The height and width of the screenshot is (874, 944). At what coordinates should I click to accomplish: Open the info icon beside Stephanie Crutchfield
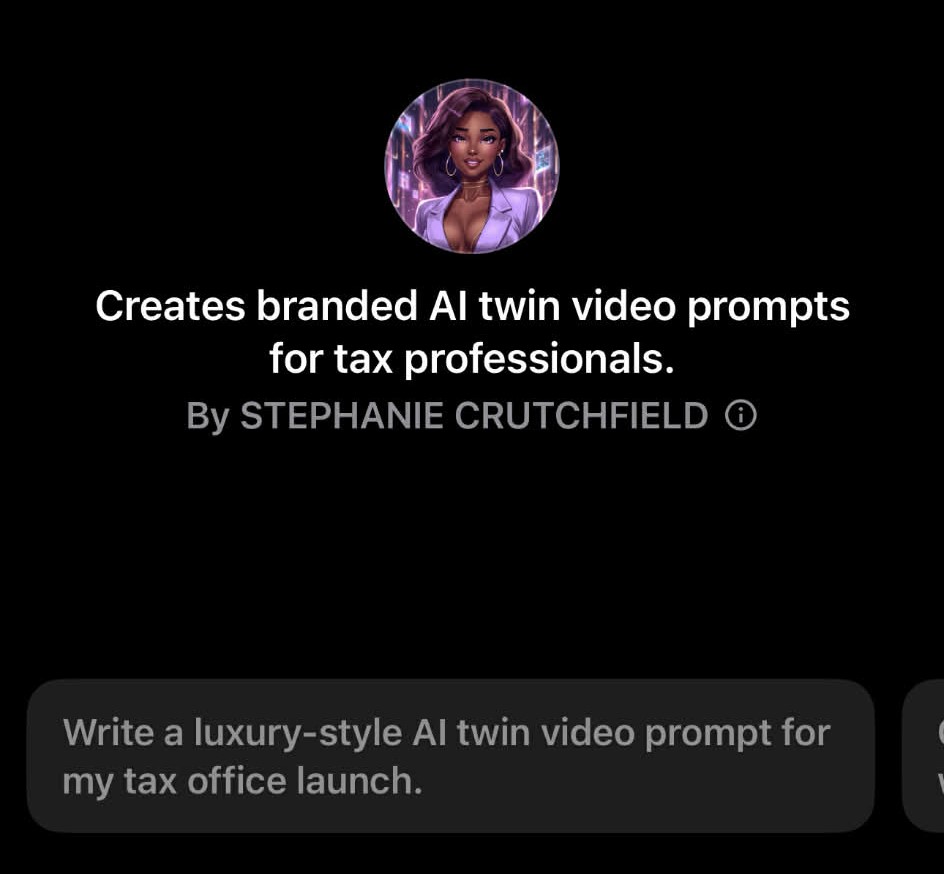point(740,416)
